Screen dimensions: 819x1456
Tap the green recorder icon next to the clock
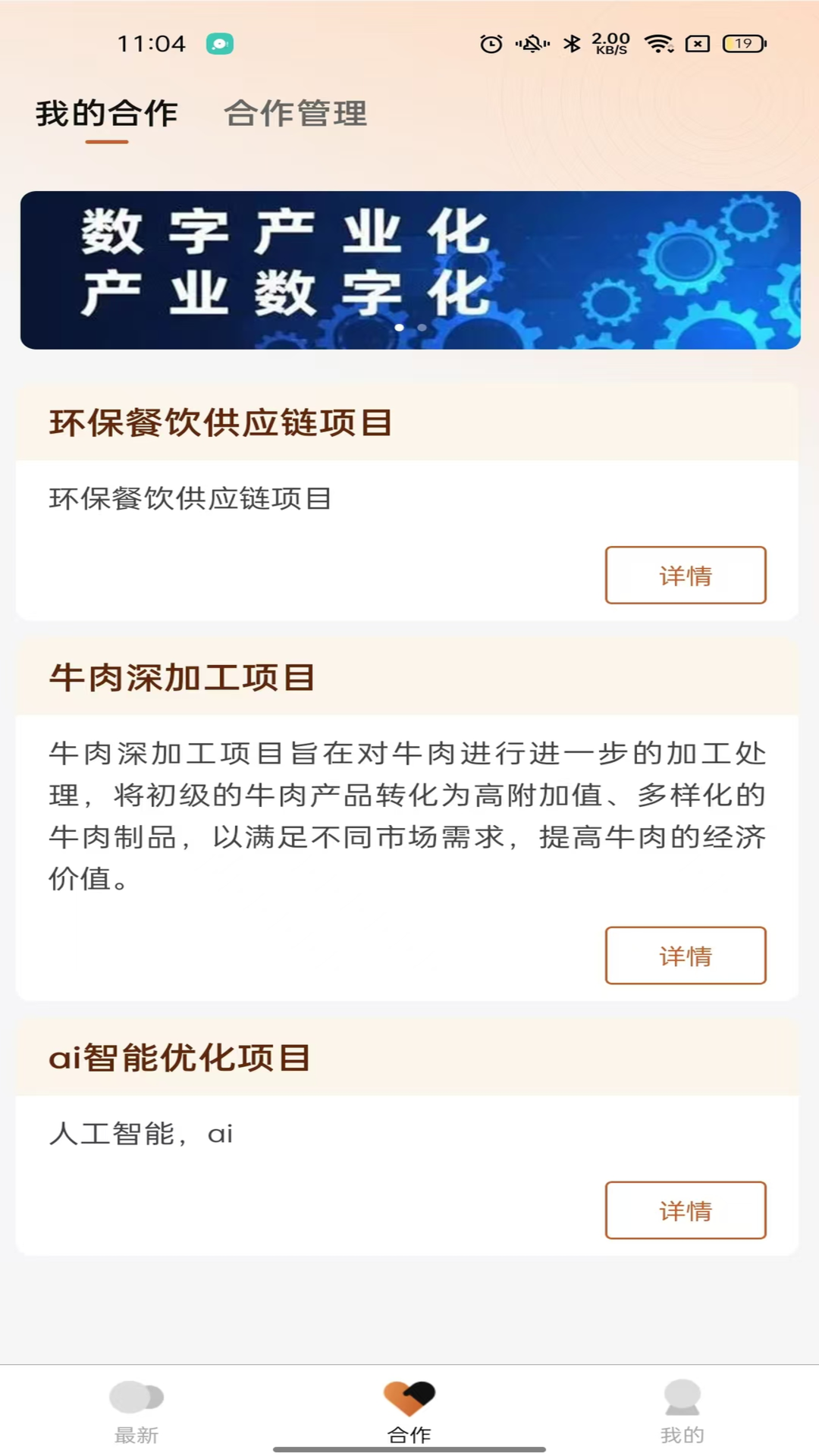(x=219, y=43)
